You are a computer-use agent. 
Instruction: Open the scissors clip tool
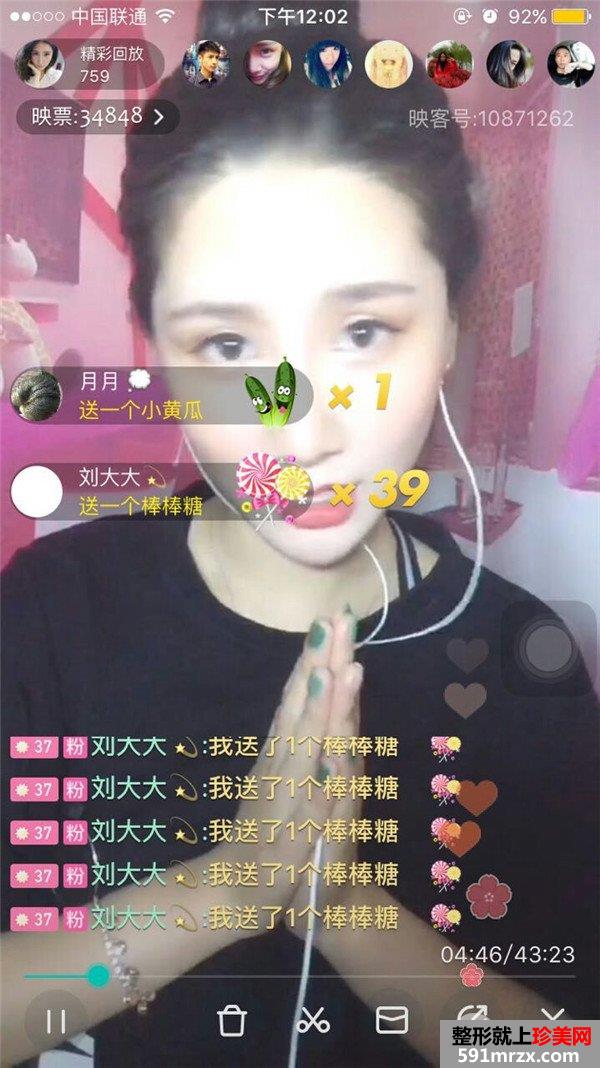coord(313,1020)
